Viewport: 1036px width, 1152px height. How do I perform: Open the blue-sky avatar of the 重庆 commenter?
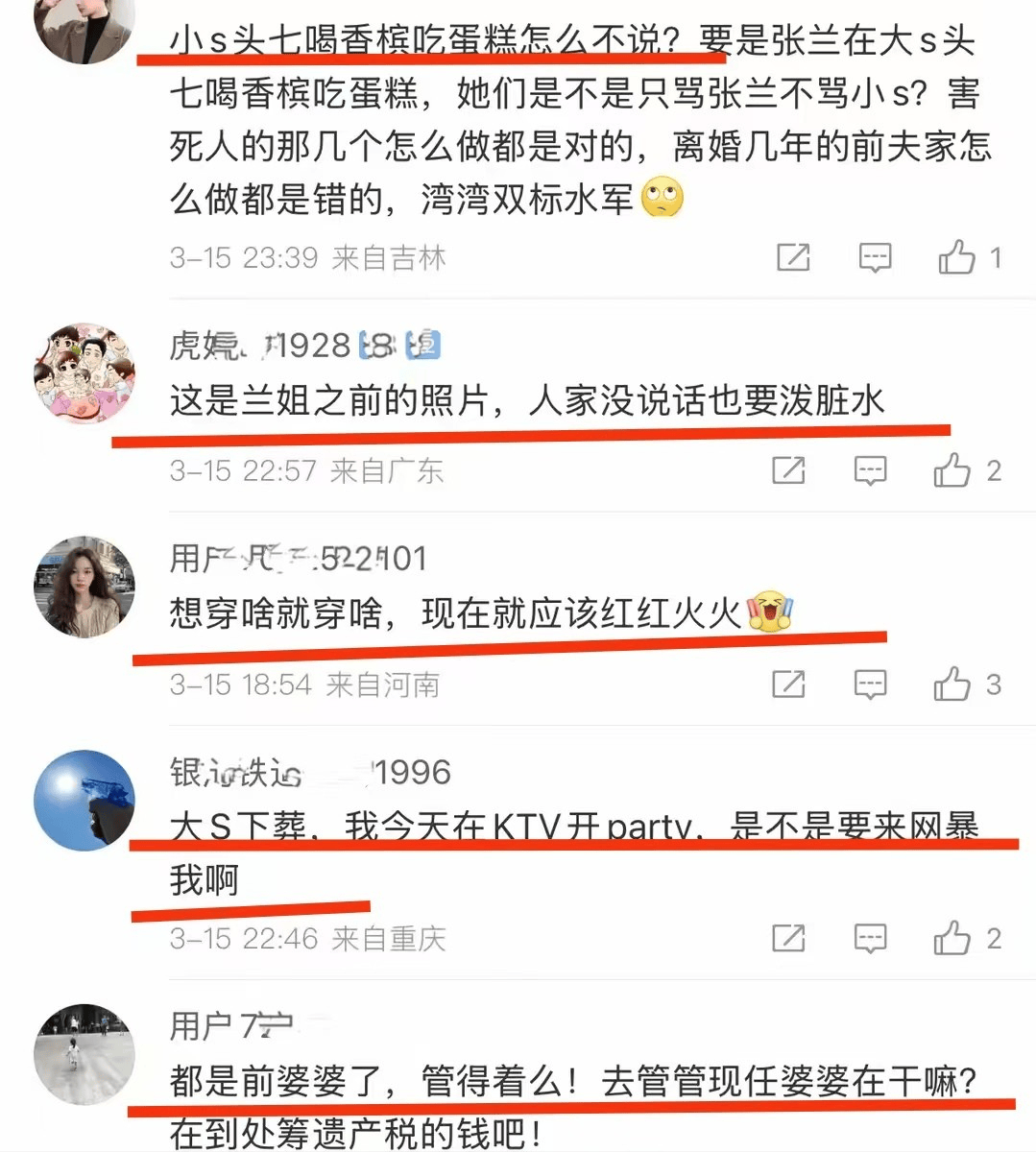84,801
